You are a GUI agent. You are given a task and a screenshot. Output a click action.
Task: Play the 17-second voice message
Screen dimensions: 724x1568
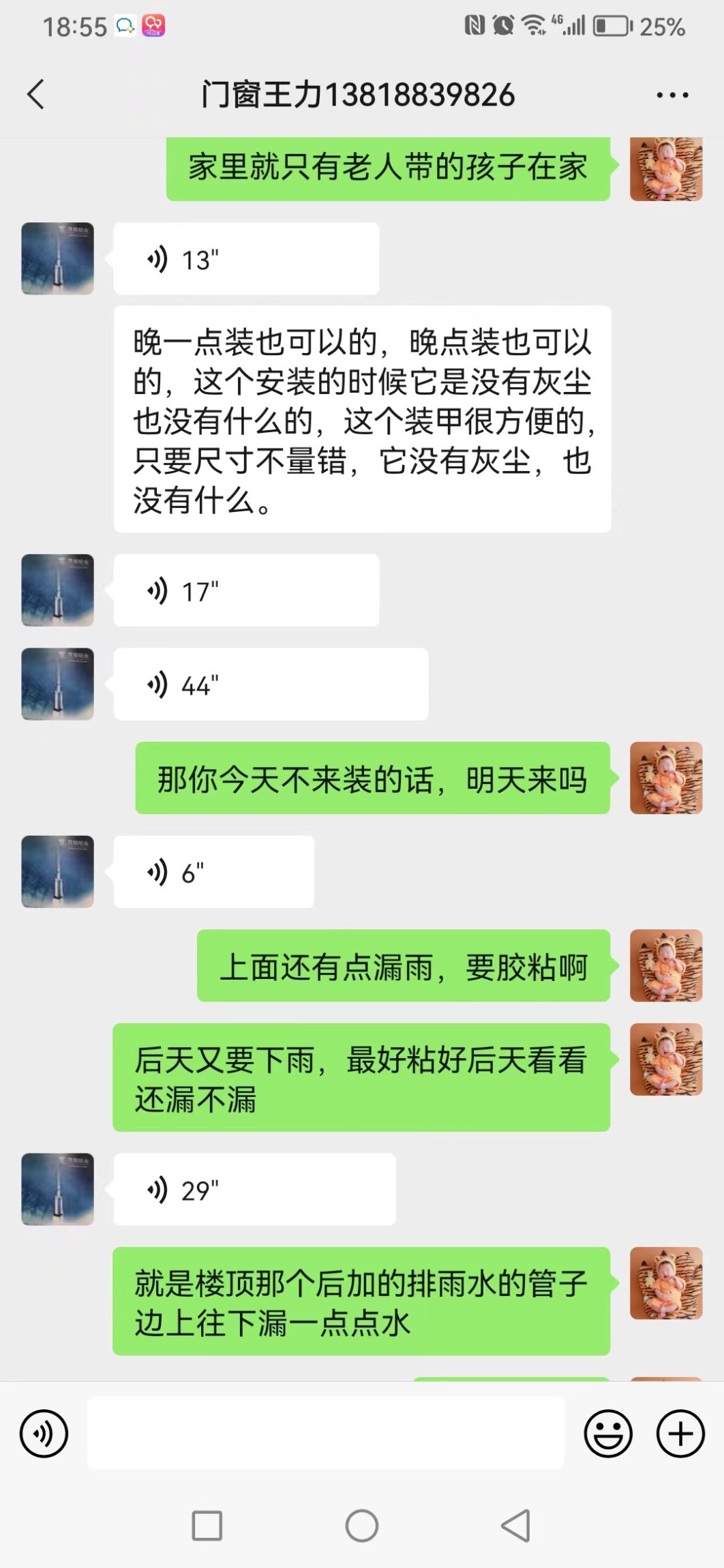click(245, 590)
